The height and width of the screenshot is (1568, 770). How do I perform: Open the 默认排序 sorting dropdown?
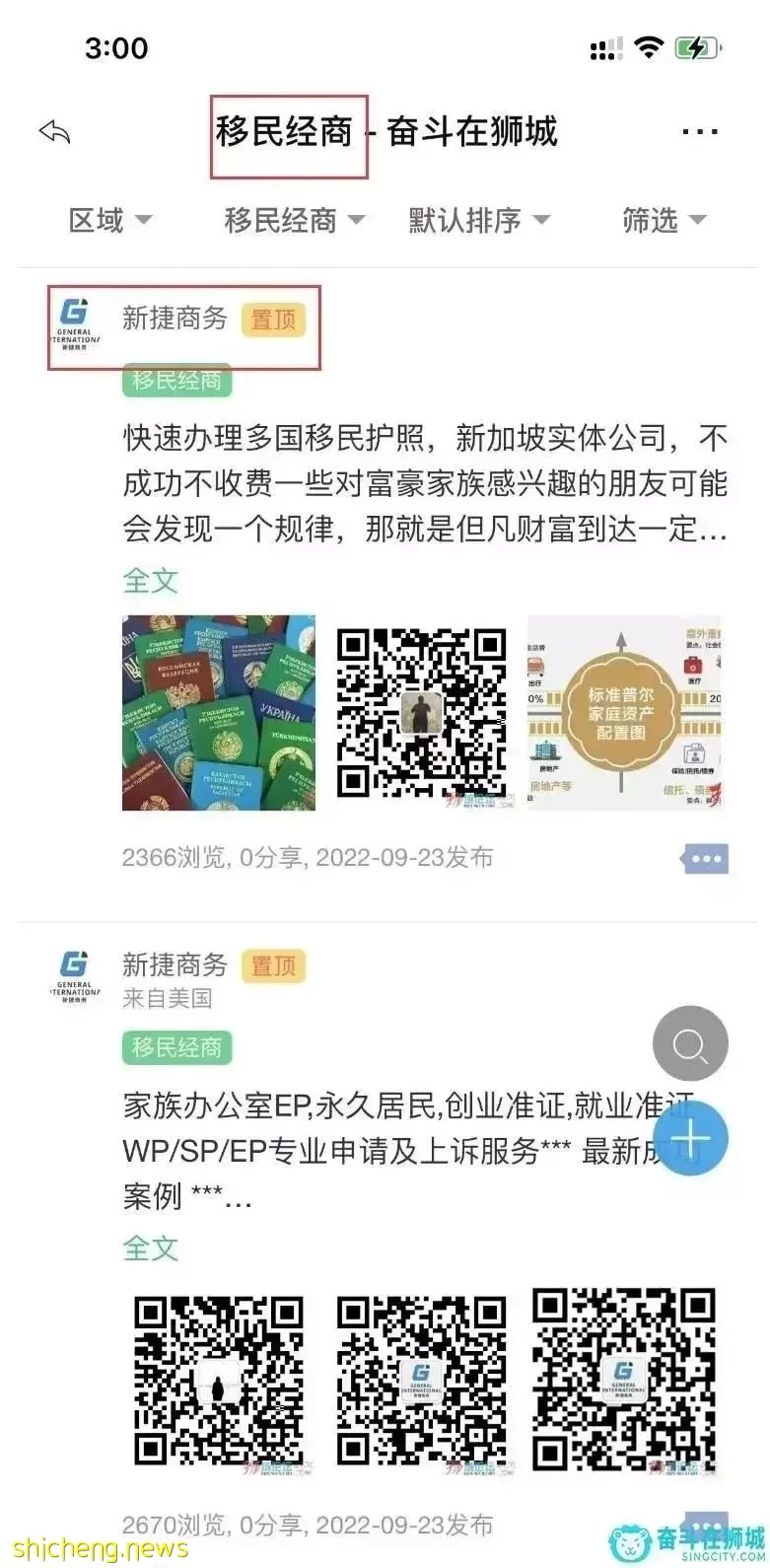pos(478,220)
